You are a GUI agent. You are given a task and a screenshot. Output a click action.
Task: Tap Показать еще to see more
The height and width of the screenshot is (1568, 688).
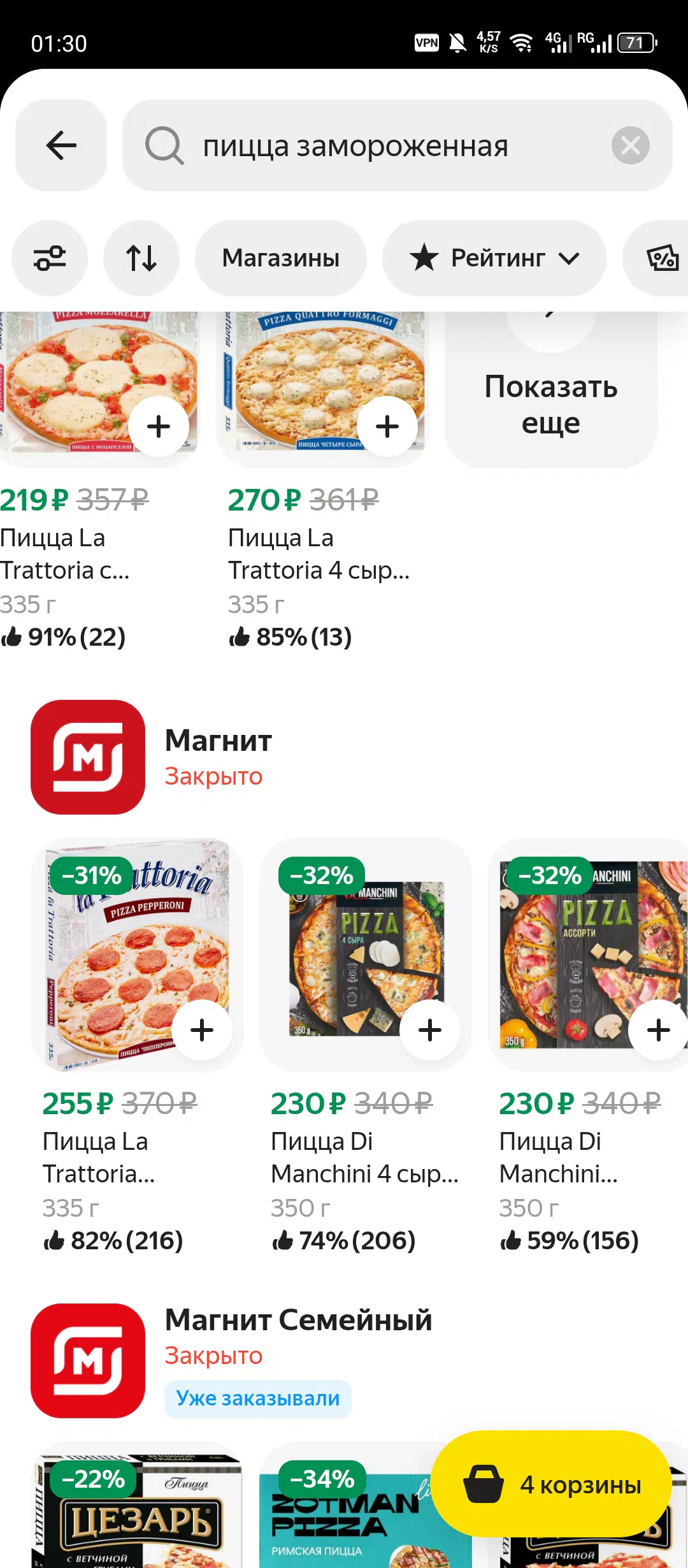point(550,403)
